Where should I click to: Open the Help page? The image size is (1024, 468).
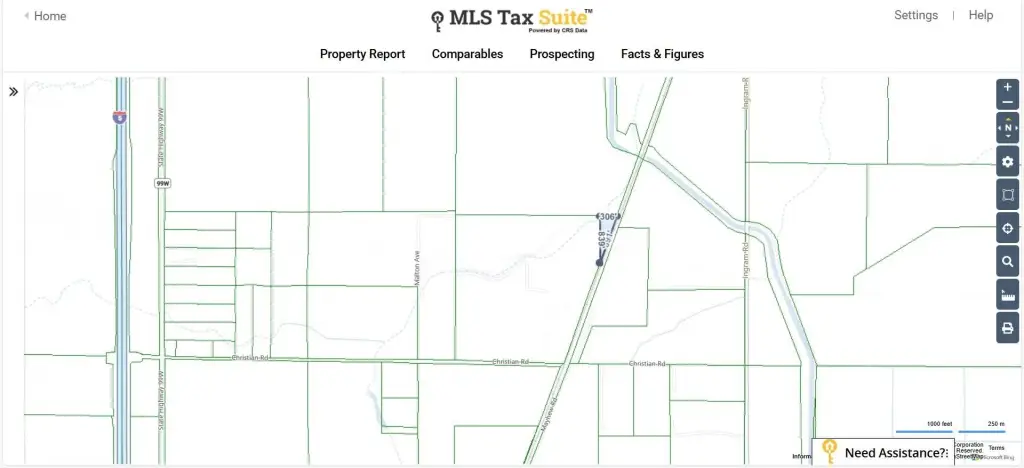tap(981, 15)
